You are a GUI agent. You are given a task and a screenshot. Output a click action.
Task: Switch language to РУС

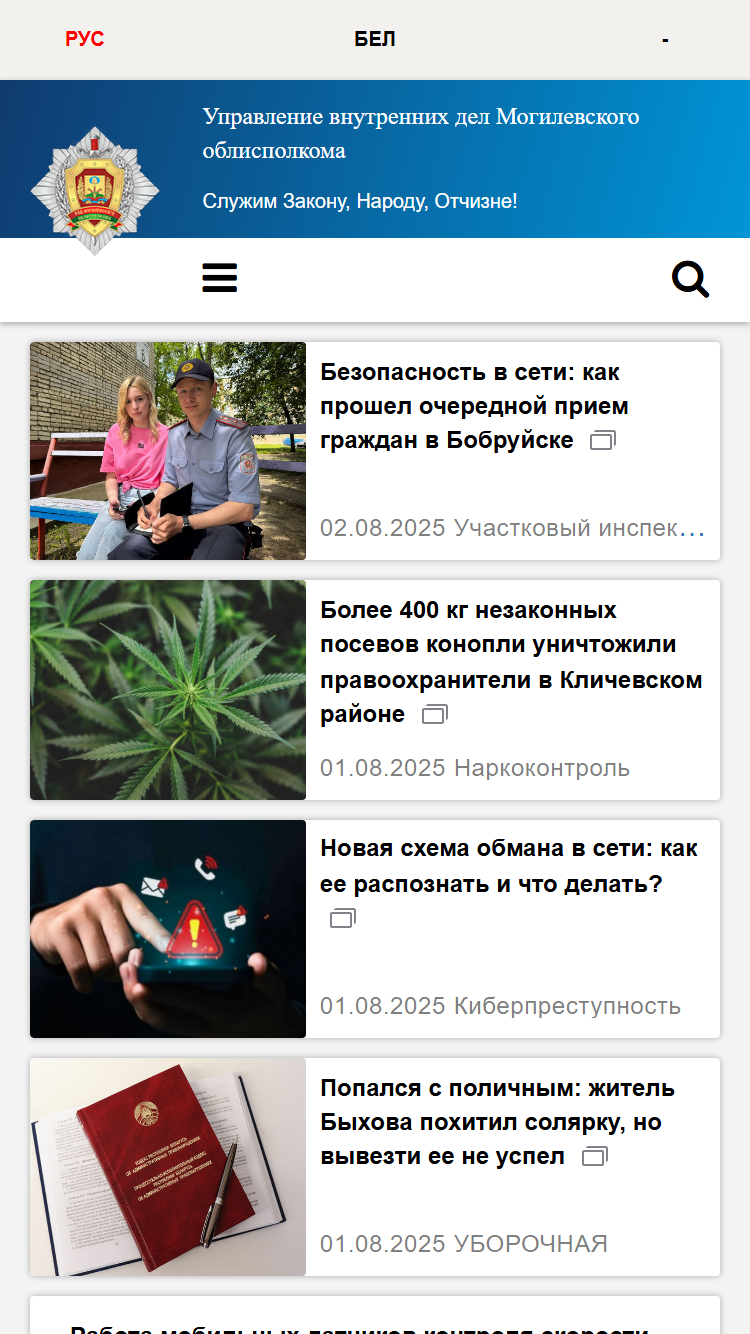[x=85, y=40]
